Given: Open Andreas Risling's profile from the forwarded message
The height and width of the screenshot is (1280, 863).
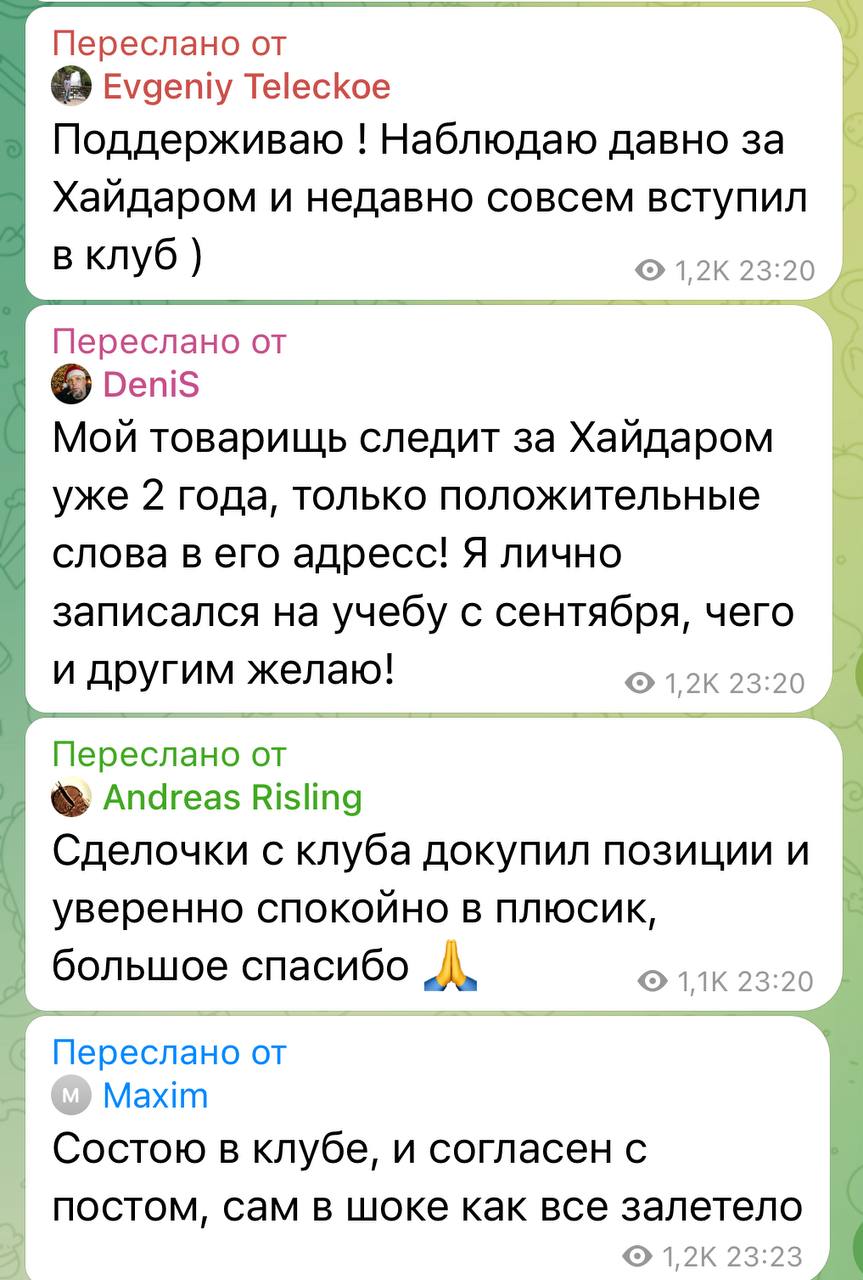Looking at the screenshot, I should pos(231,797).
